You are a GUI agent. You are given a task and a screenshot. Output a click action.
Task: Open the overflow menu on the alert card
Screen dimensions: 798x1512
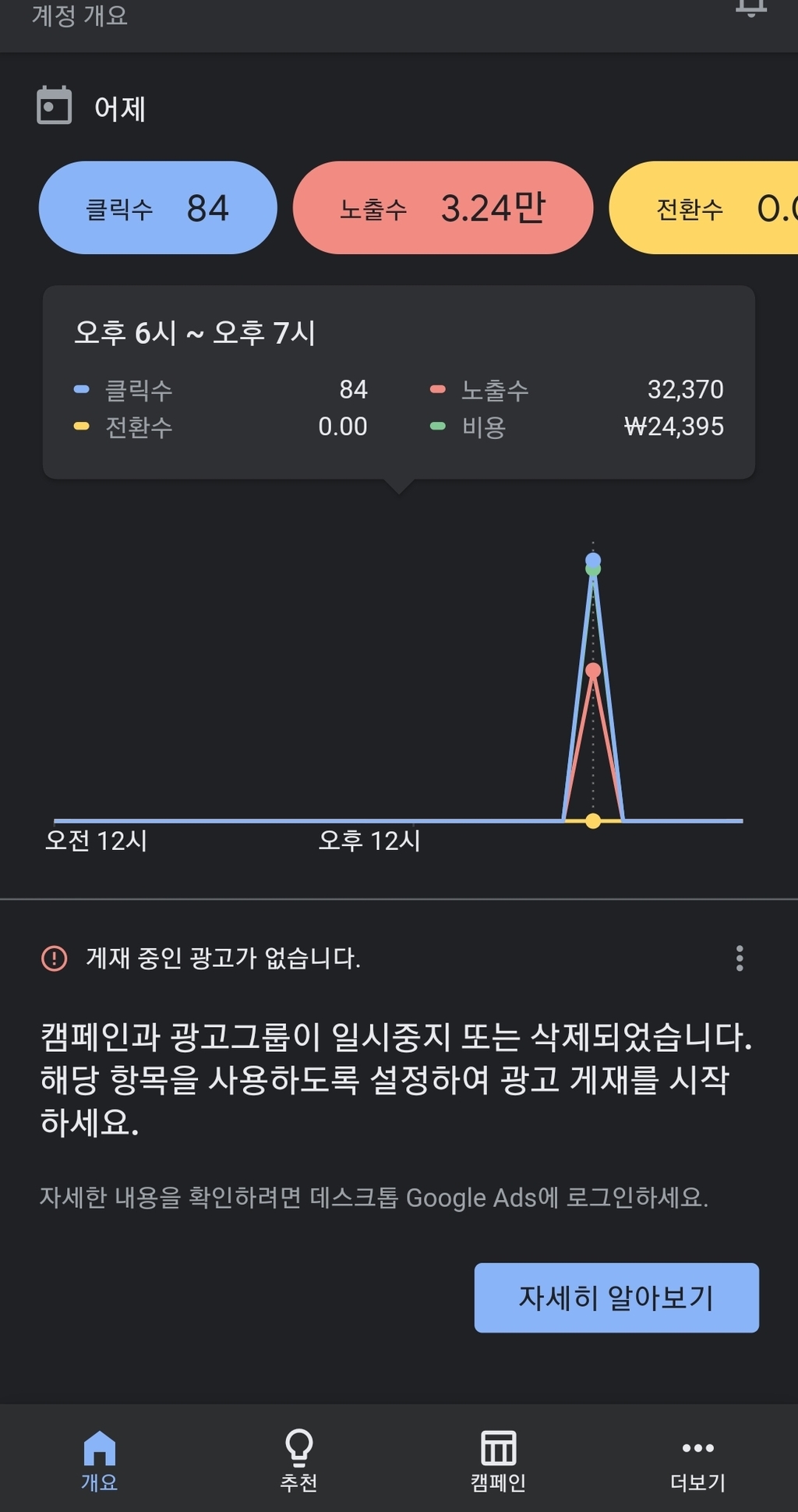click(740, 958)
